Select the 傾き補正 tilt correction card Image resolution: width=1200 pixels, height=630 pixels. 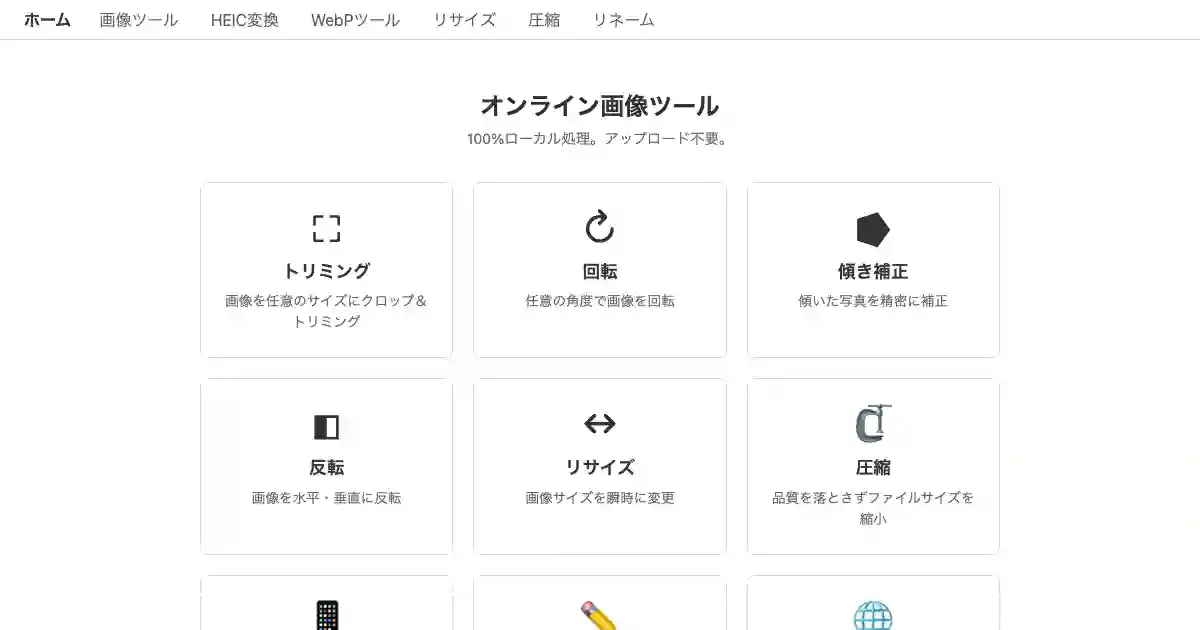pos(873,270)
